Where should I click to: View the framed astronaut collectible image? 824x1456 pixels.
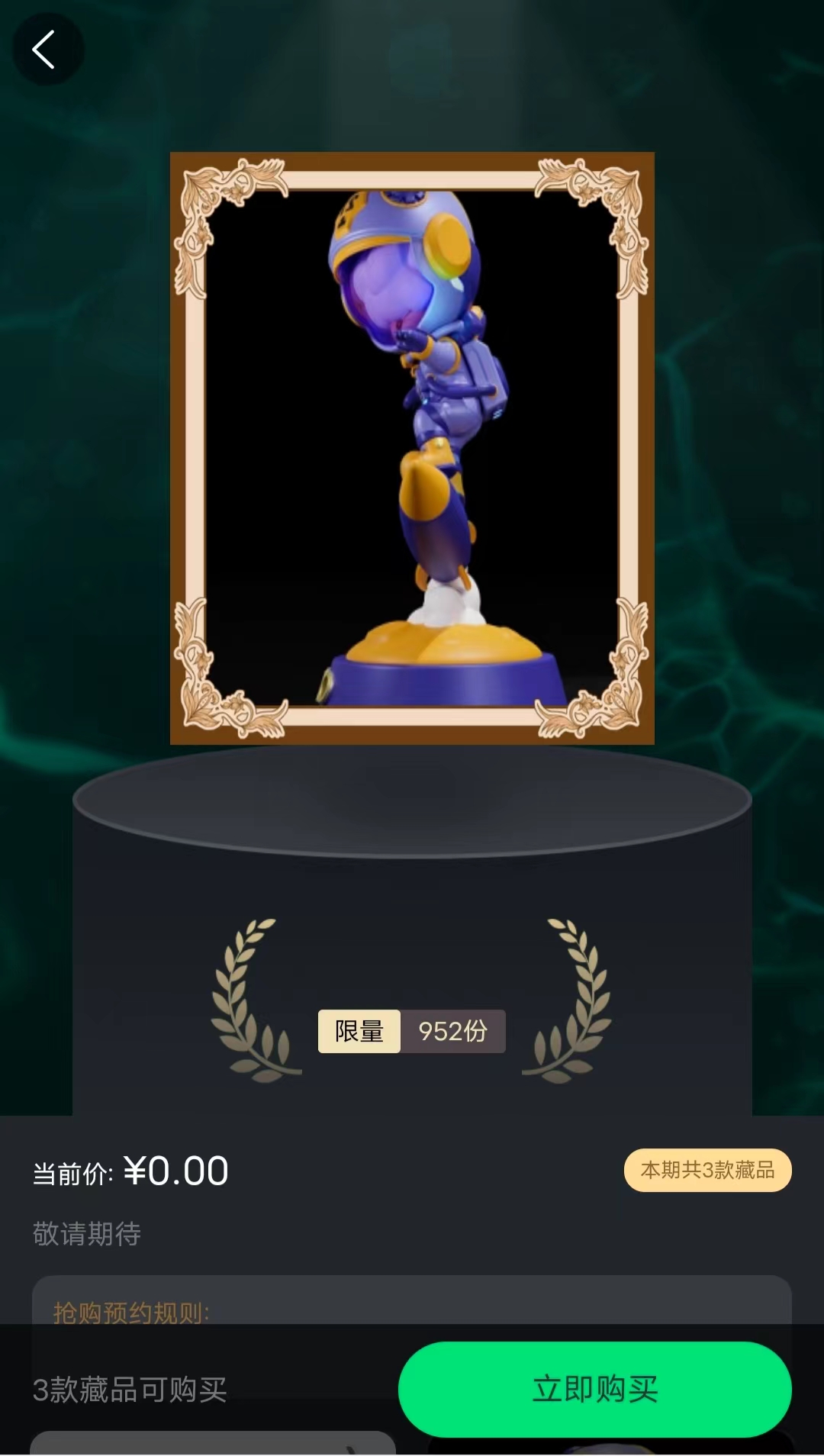point(412,448)
